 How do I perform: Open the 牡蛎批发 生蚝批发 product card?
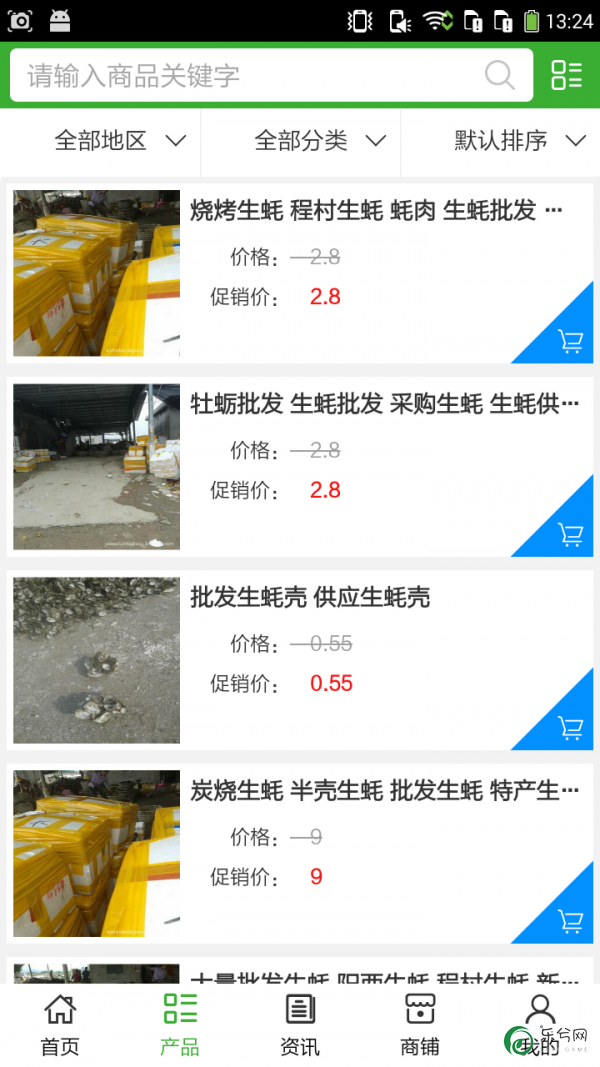[300, 466]
